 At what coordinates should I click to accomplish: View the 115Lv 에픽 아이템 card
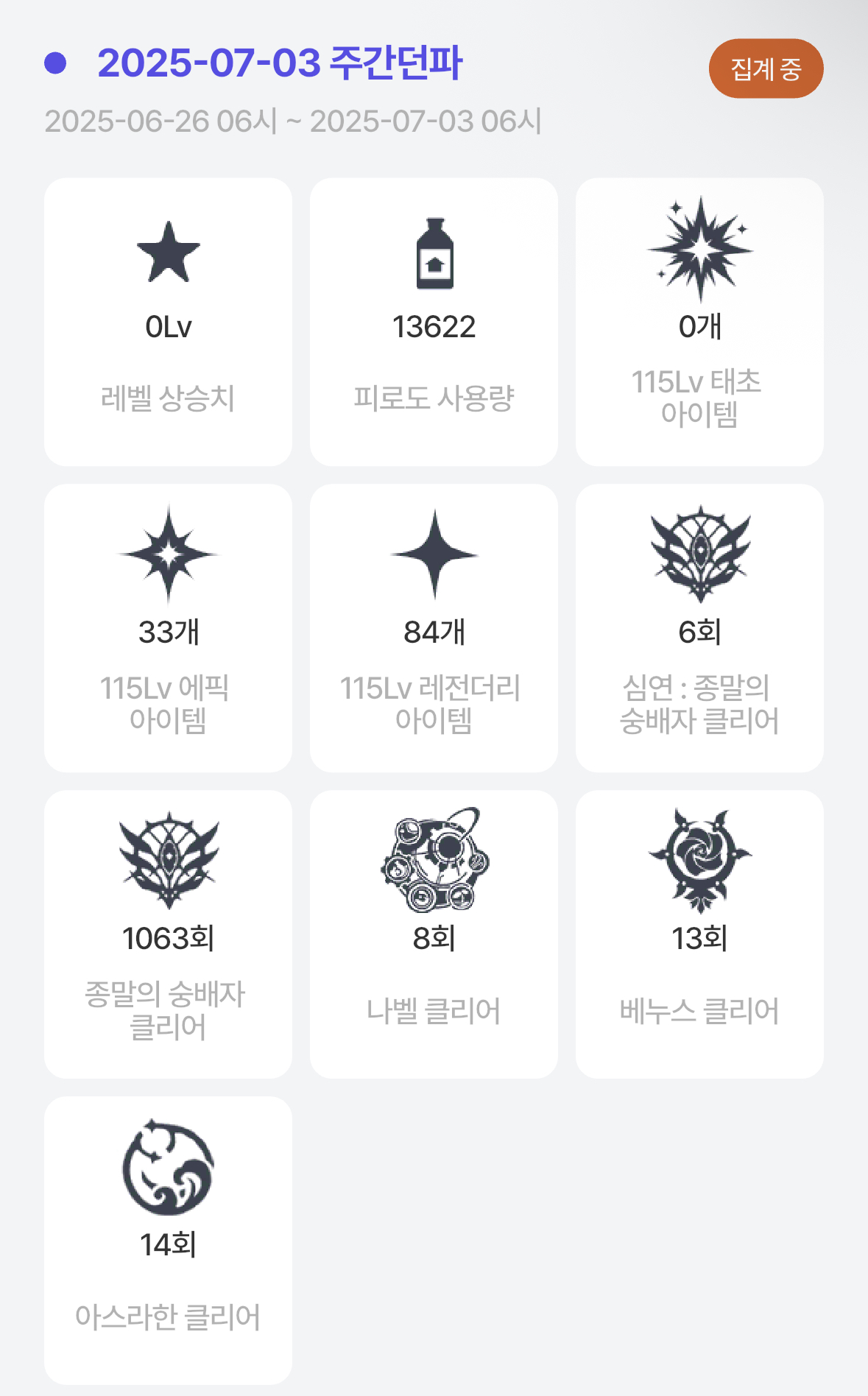pyautogui.click(x=168, y=628)
